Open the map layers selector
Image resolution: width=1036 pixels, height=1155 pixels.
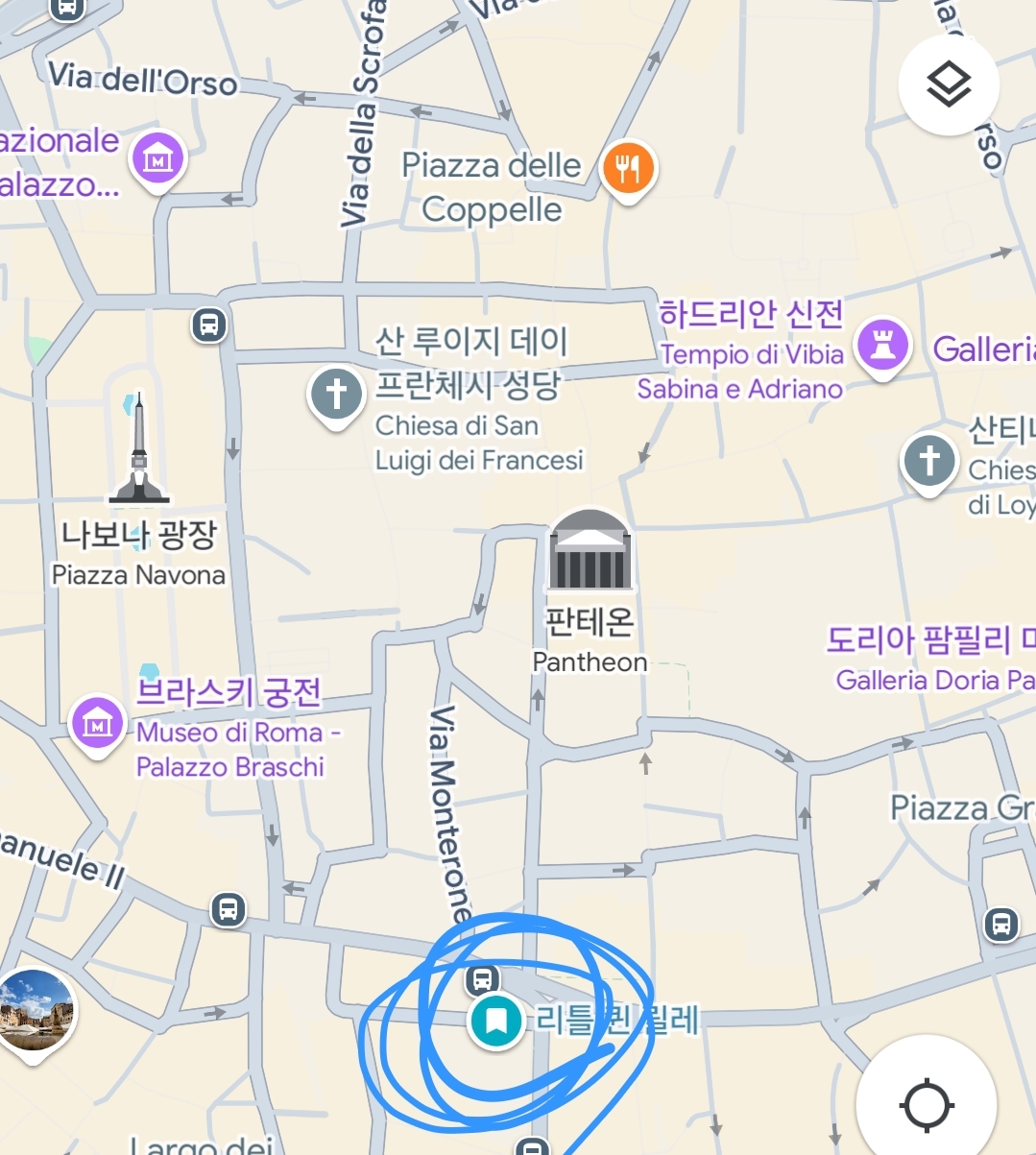(949, 85)
